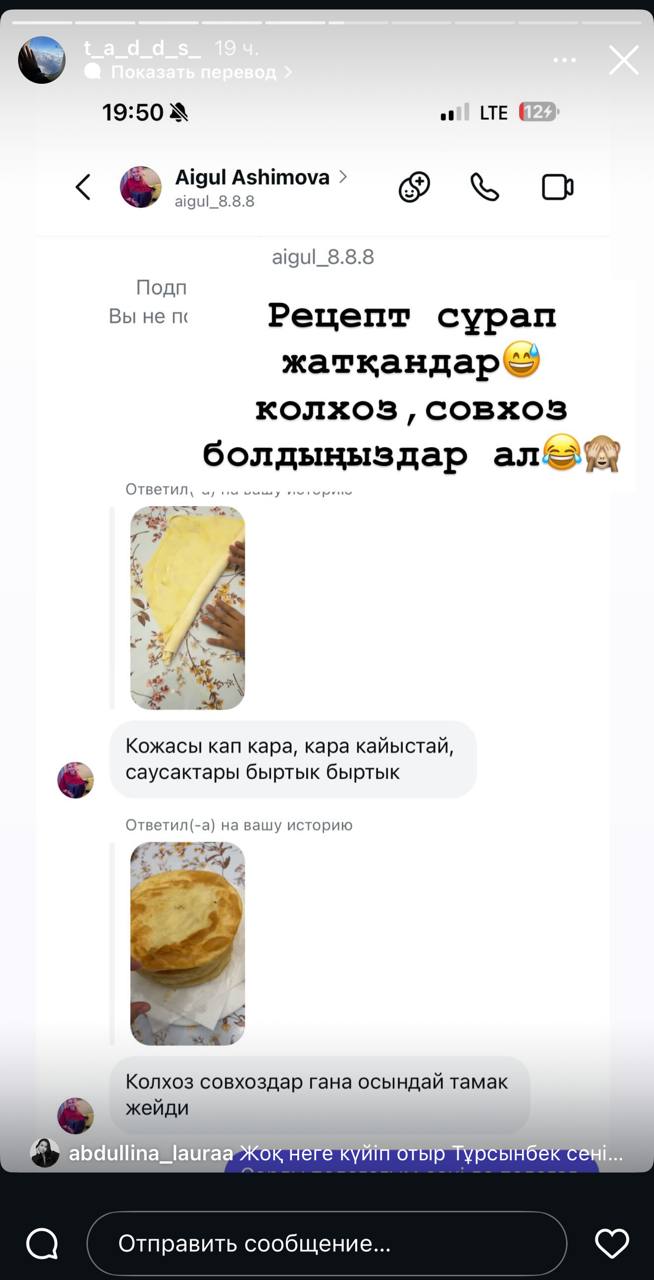Type a reply in 'Отправить сообщение' field
The image size is (654, 1280).
[x=326, y=1244]
